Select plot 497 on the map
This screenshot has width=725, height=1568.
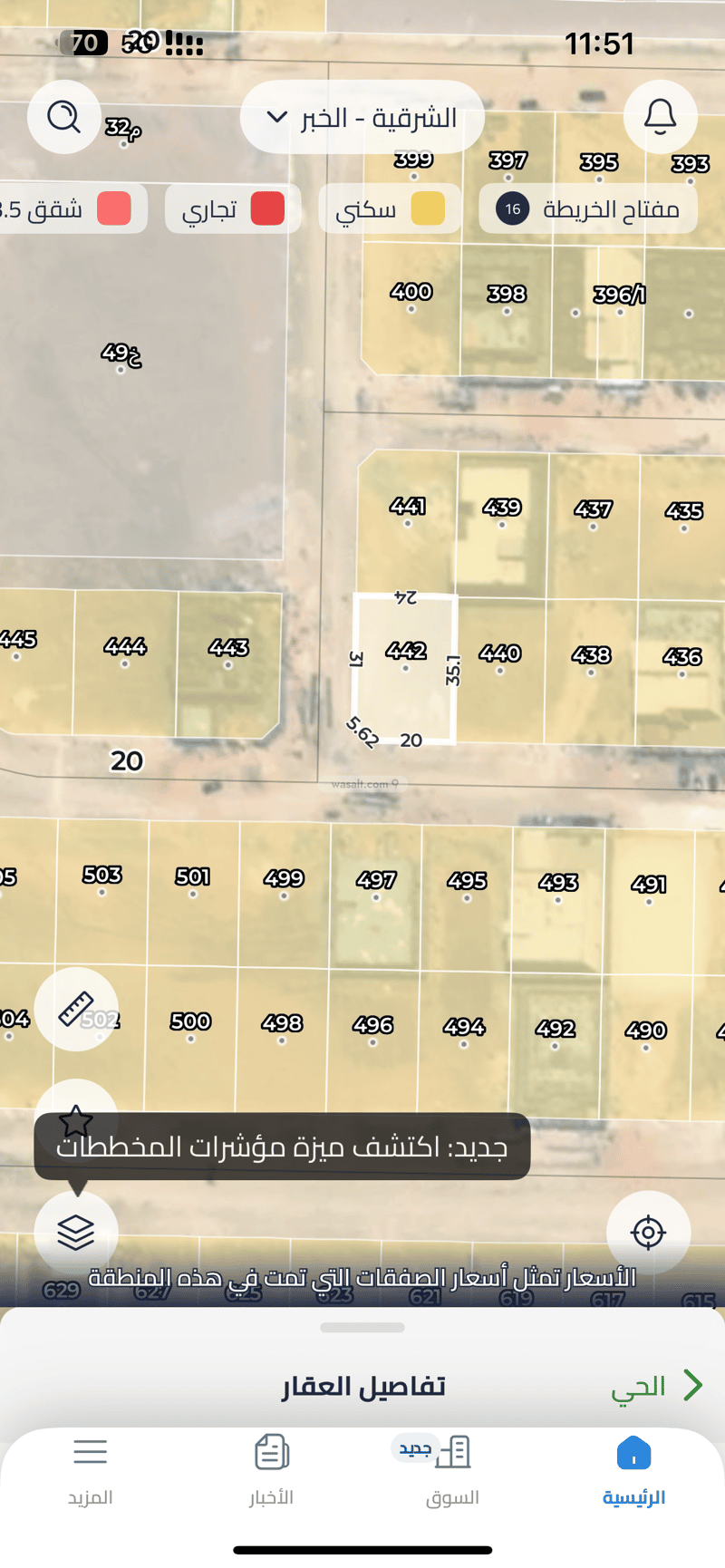pos(375,888)
